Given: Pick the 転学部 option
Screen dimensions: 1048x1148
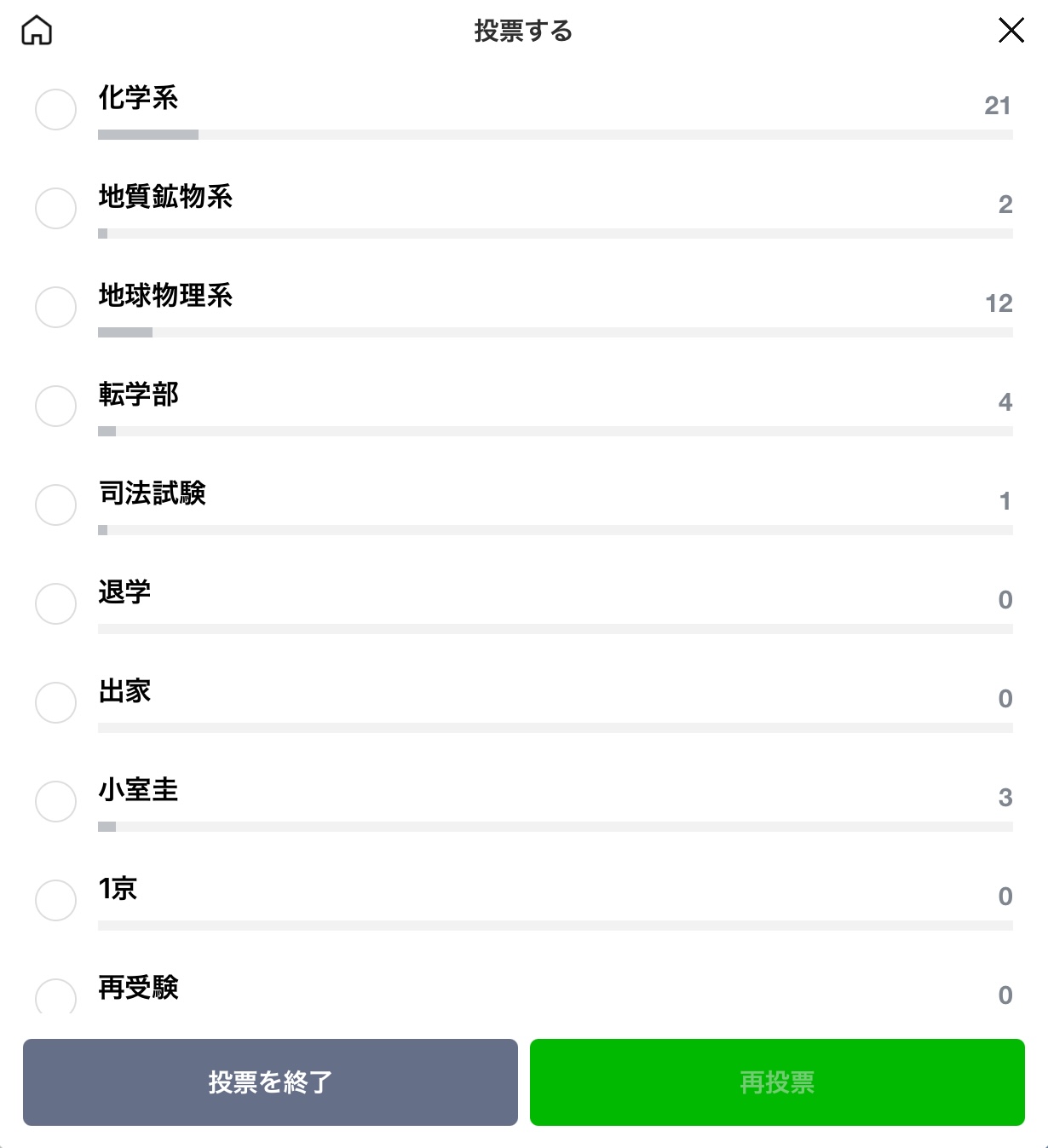Looking at the screenshot, I should [x=56, y=407].
